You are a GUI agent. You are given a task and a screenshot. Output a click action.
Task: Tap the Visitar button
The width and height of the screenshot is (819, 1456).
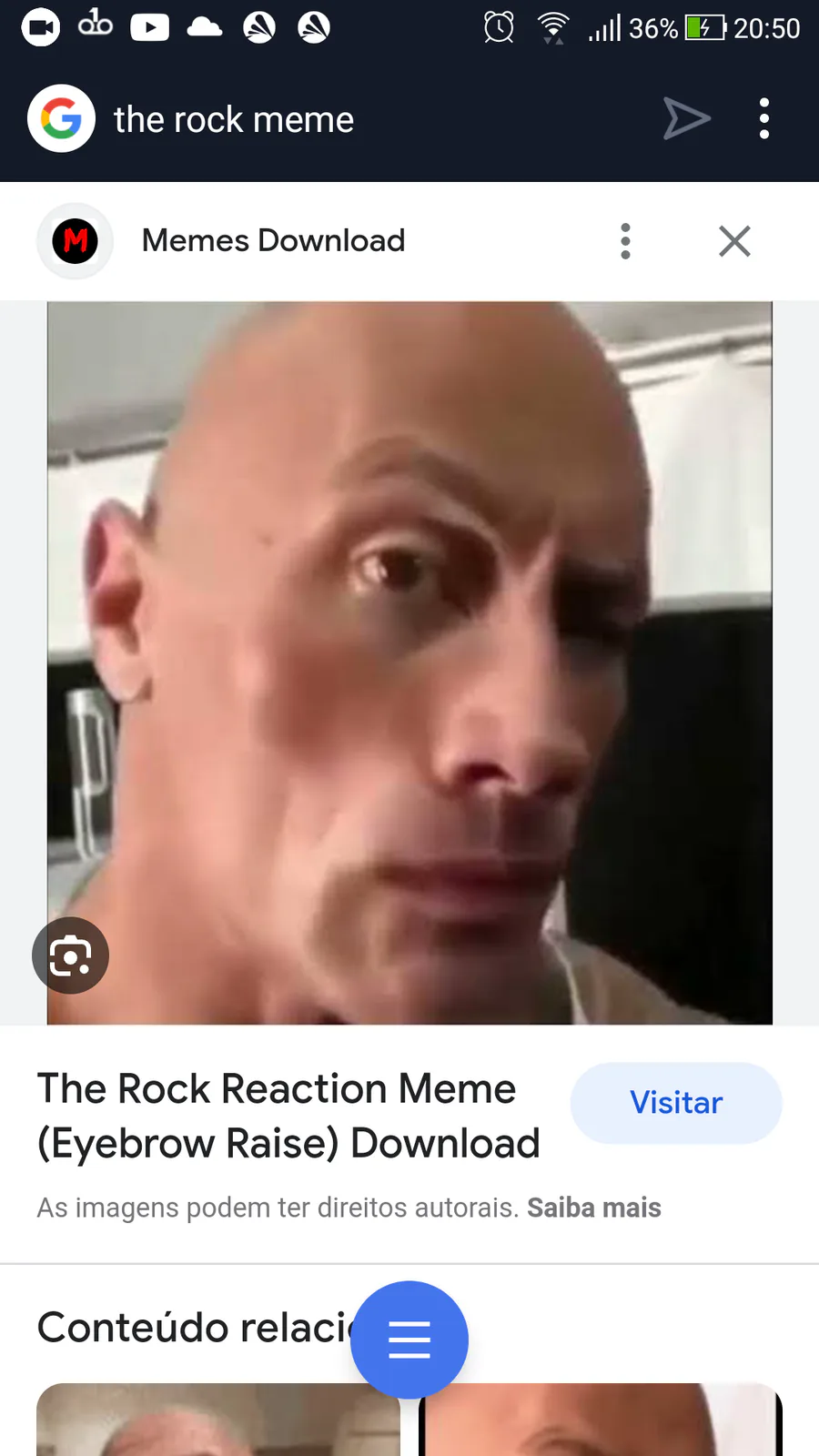click(676, 1103)
